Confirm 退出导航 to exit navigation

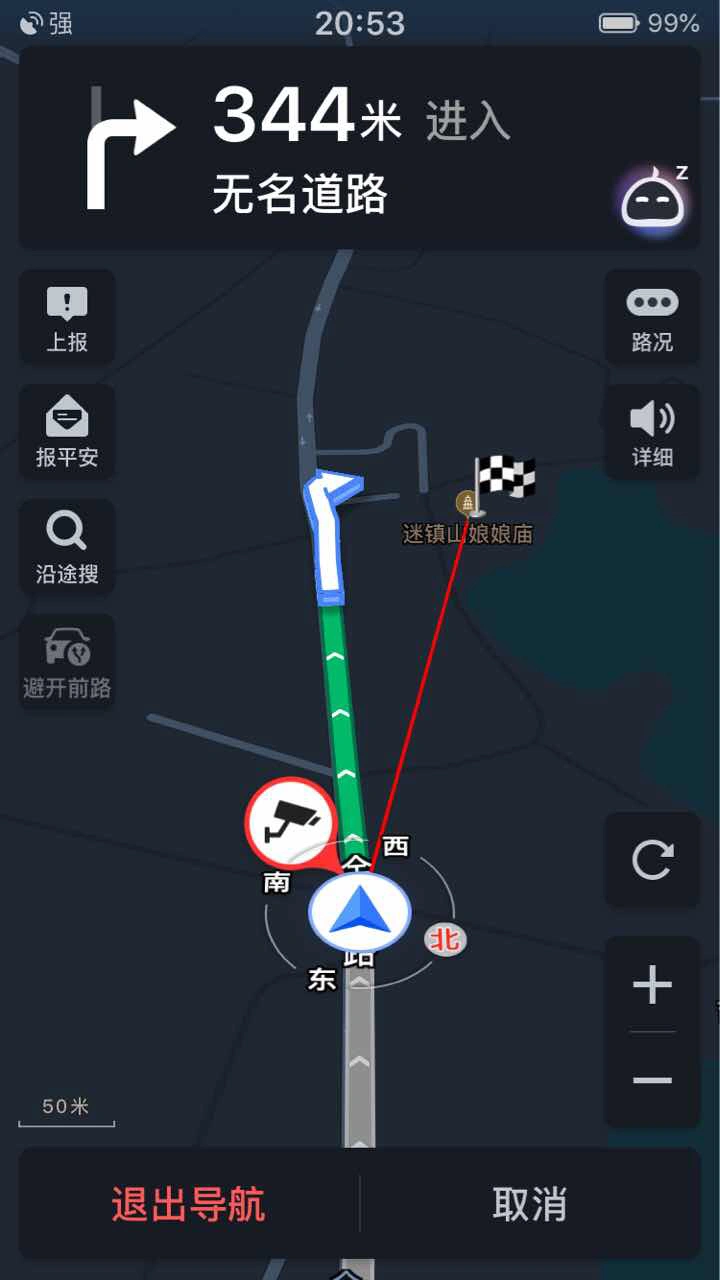(x=188, y=1204)
